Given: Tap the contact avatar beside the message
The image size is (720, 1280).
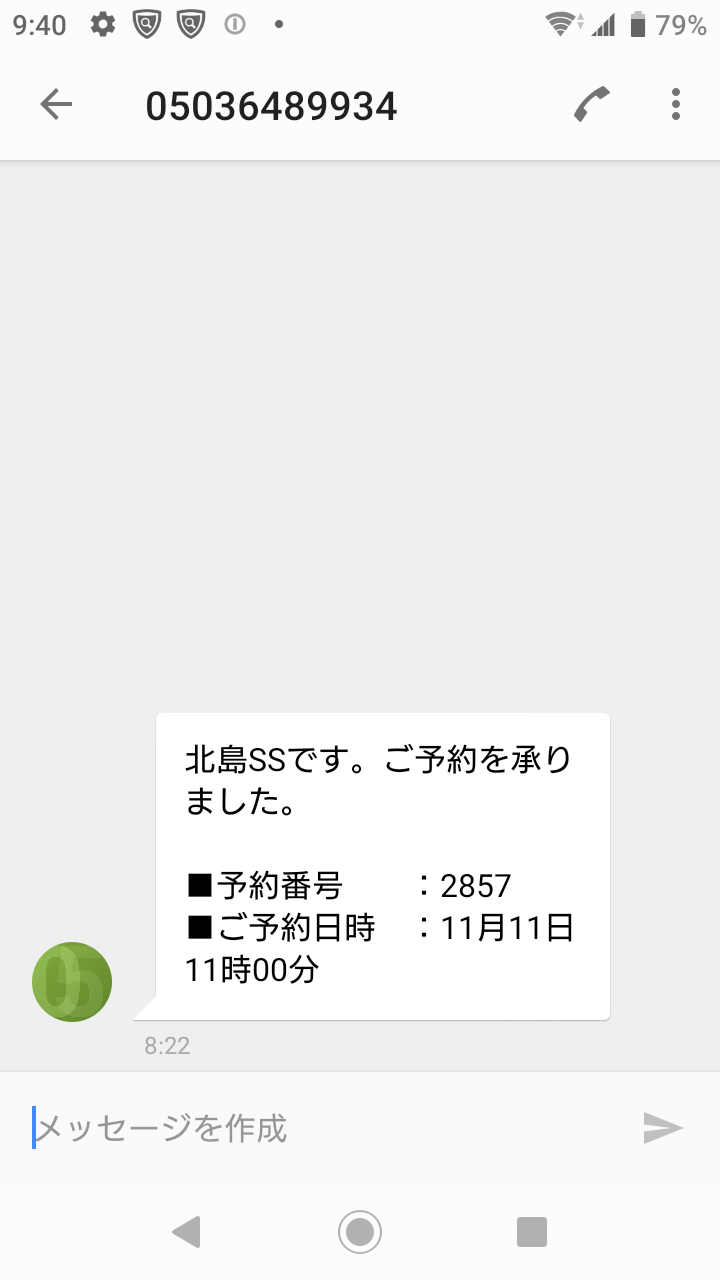Looking at the screenshot, I should (x=72, y=982).
